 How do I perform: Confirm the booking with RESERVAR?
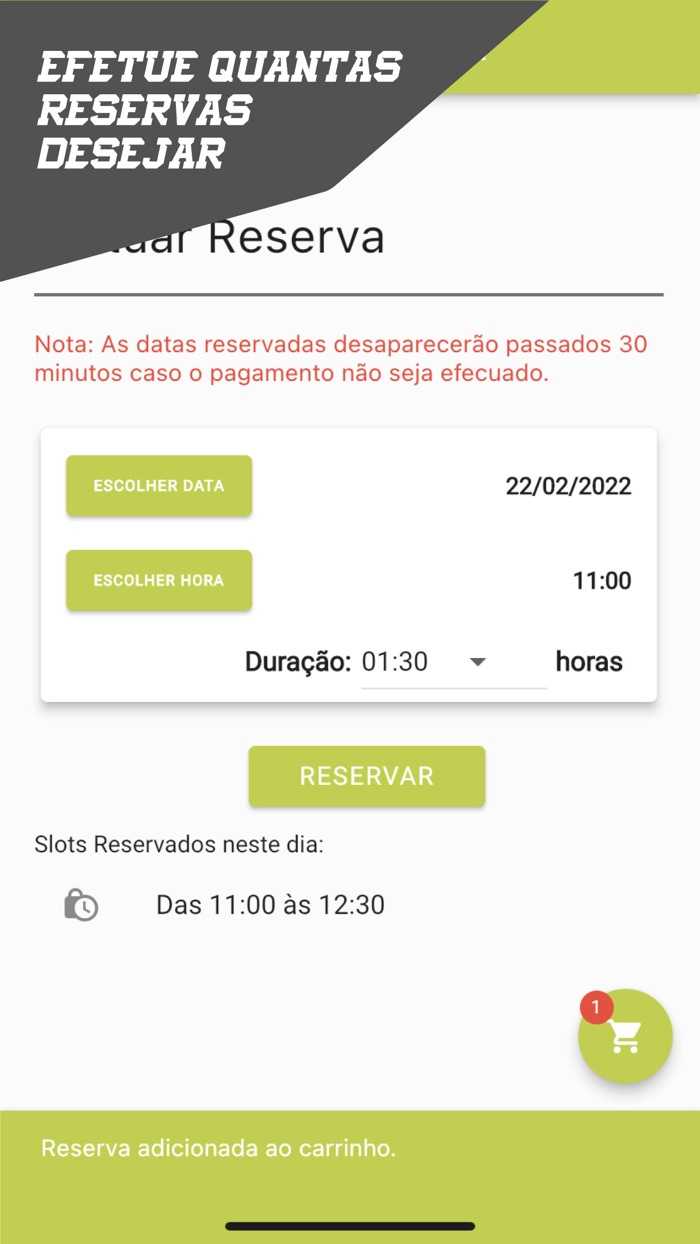click(x=366, y=776)
